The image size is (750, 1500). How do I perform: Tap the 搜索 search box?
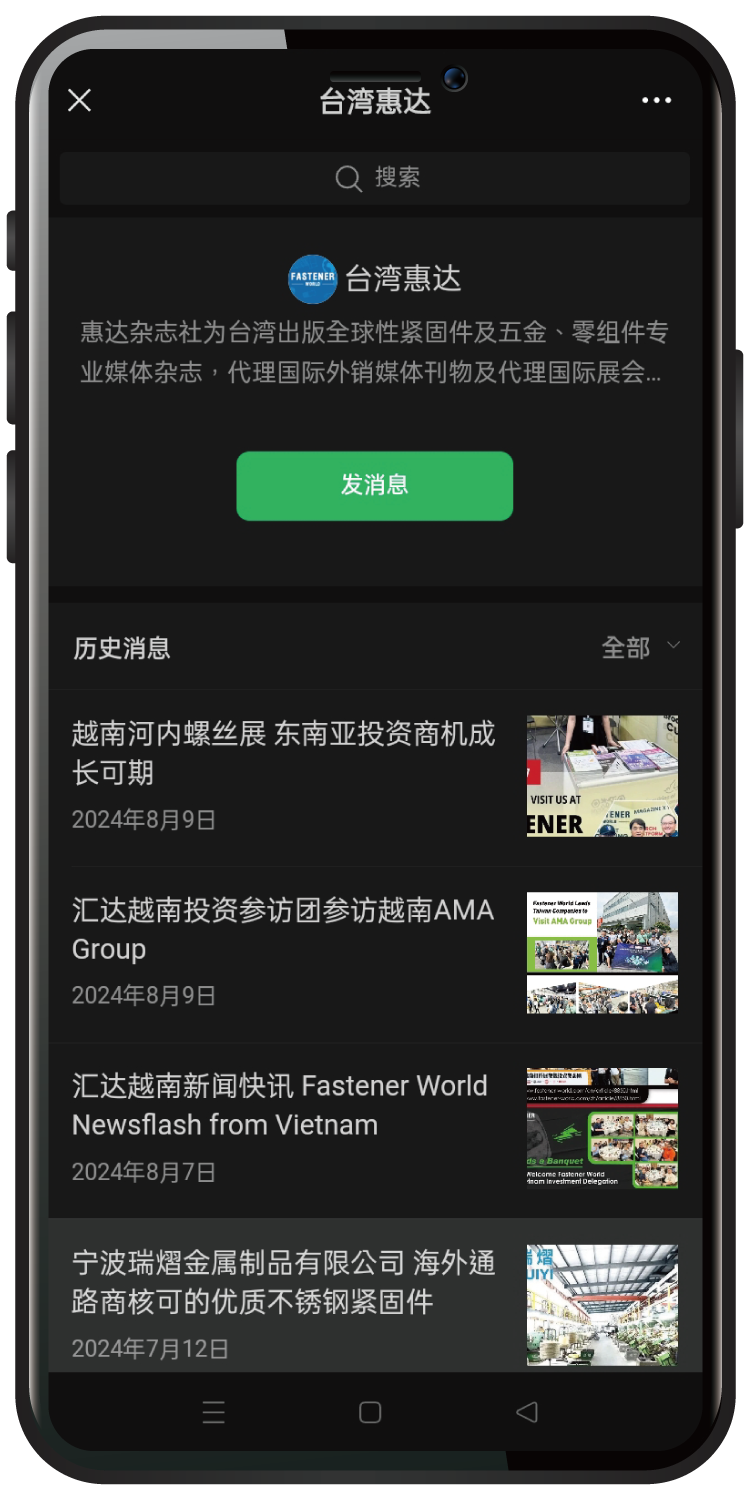pos(375,178)
